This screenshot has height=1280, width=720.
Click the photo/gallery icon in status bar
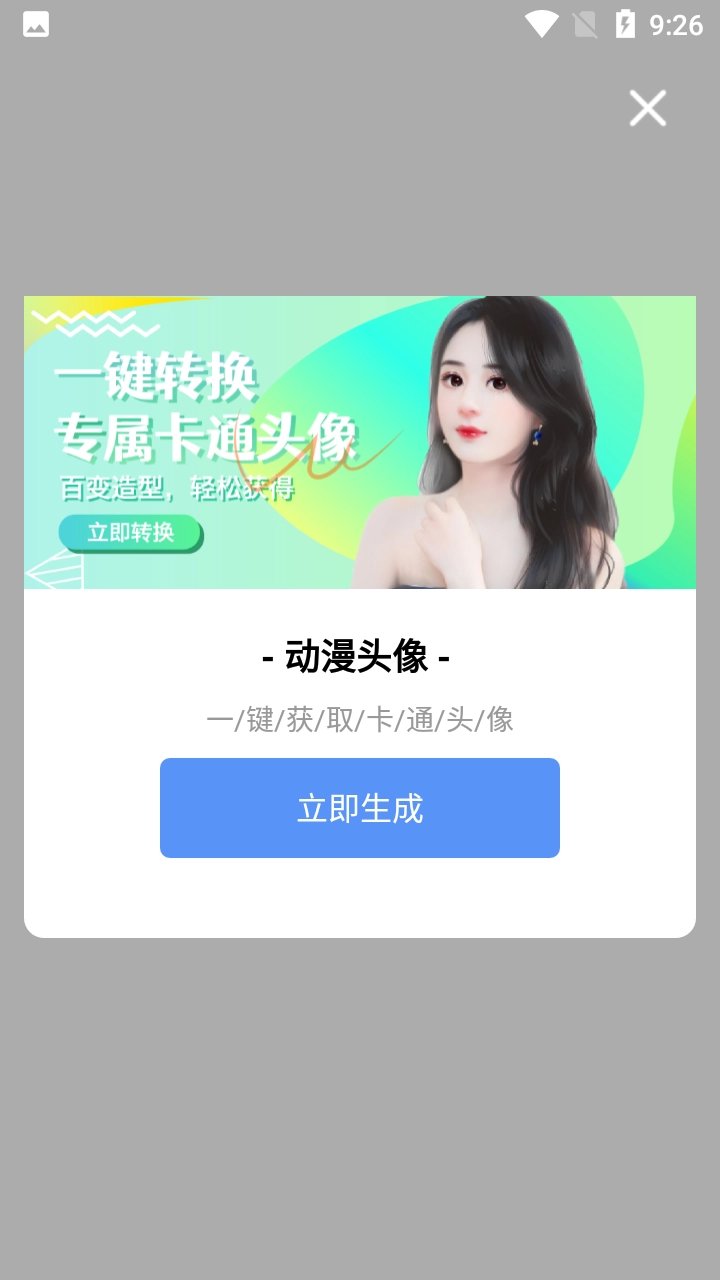click(x=34, y=24)
